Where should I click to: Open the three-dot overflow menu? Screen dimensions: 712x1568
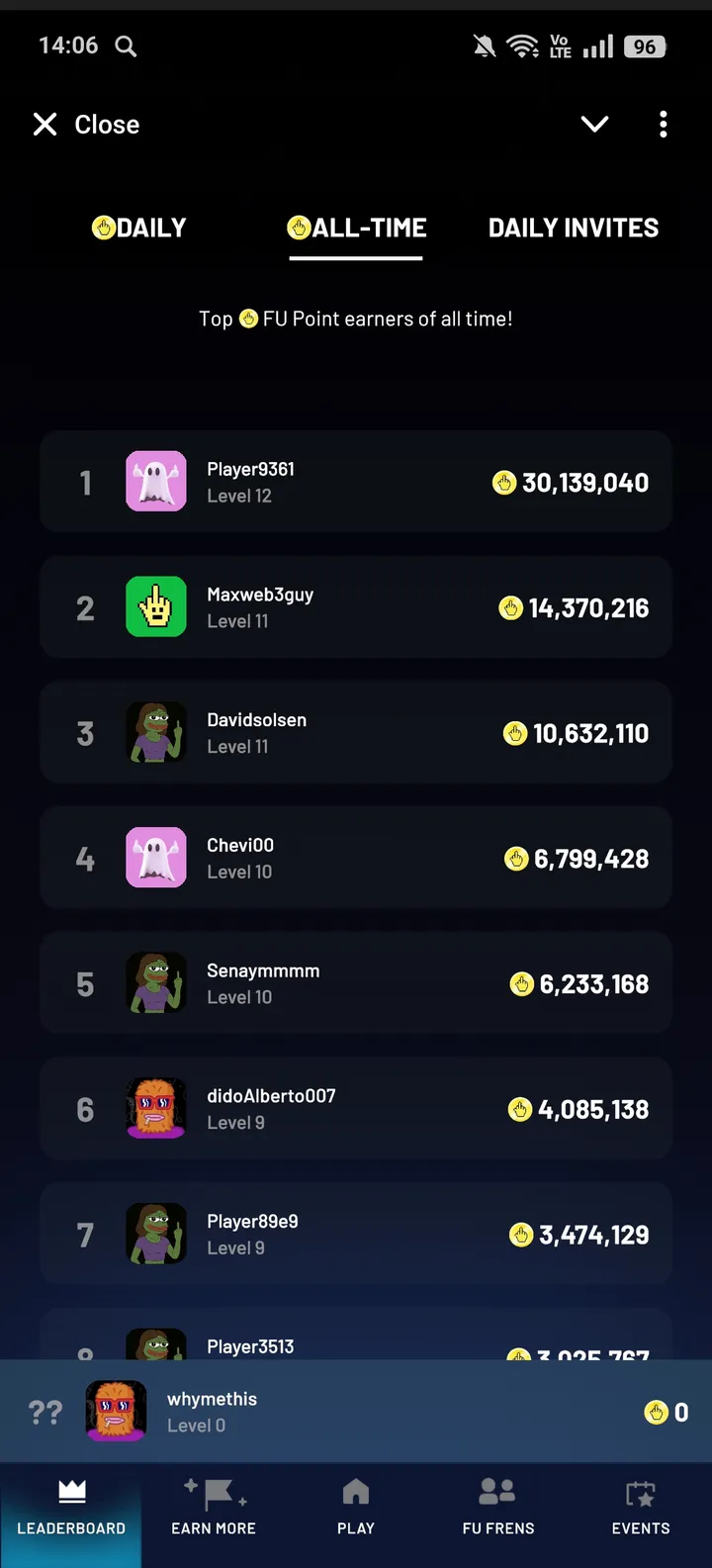point(663,124)
